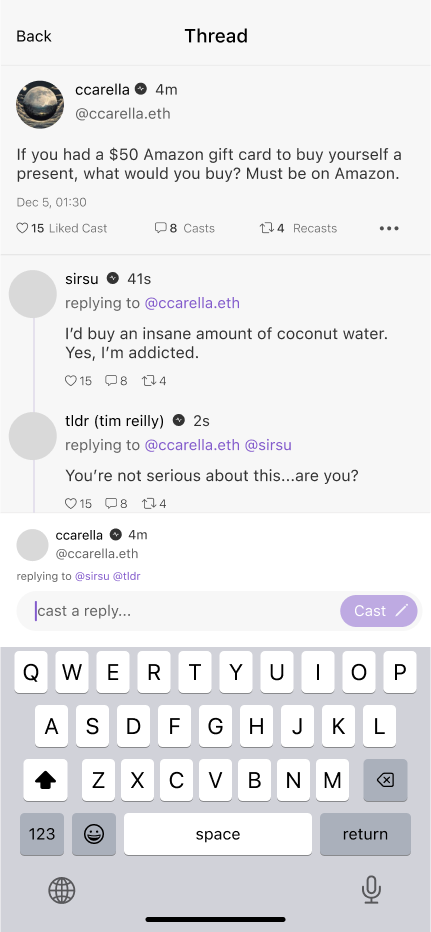Screen dimensions: 431x932
Task: Open ccarella's profile picture in the main cast
Action: click(x=40, y=104)
